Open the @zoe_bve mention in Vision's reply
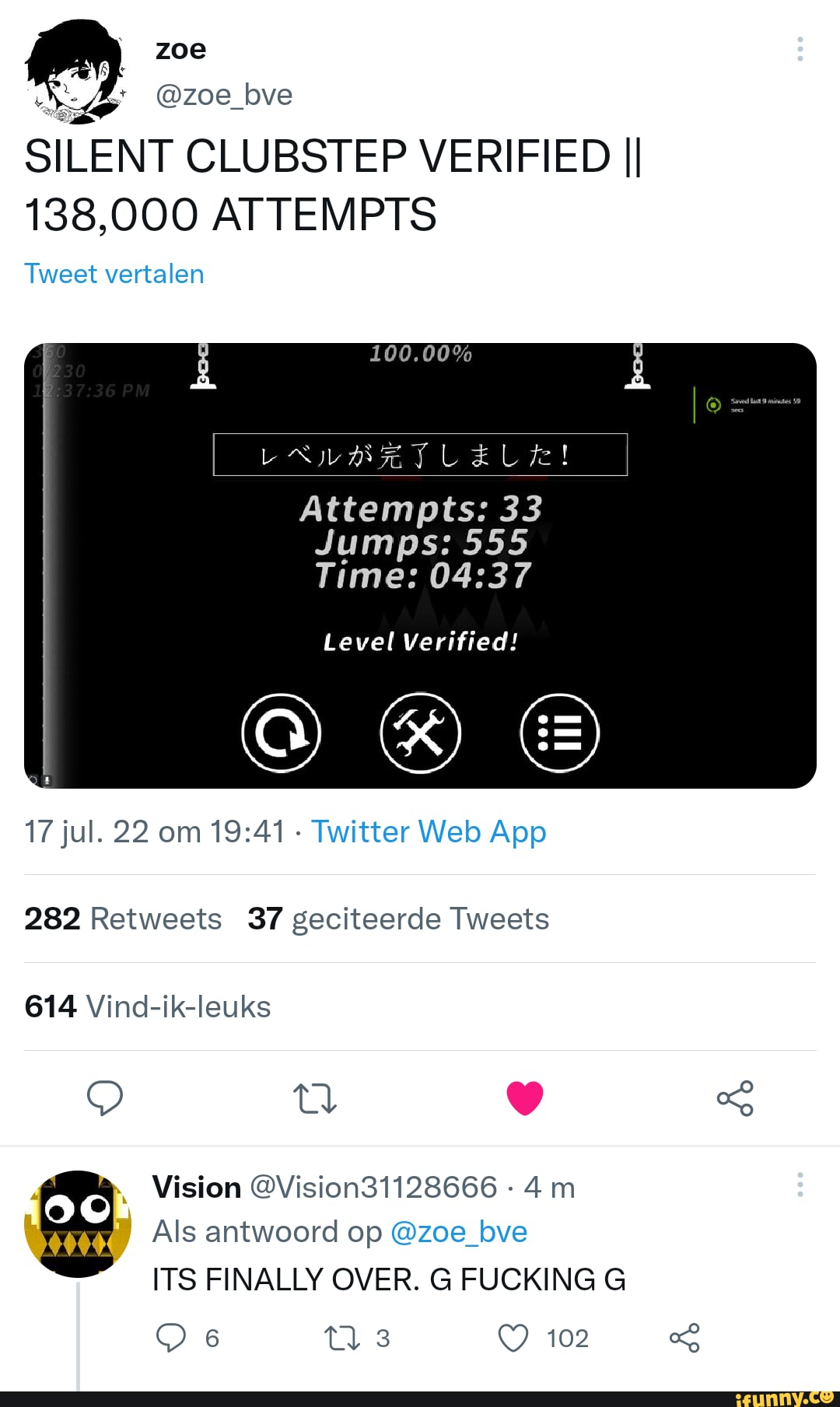This screenshot has height=1407, width=840. click(x=458, y=1232)
